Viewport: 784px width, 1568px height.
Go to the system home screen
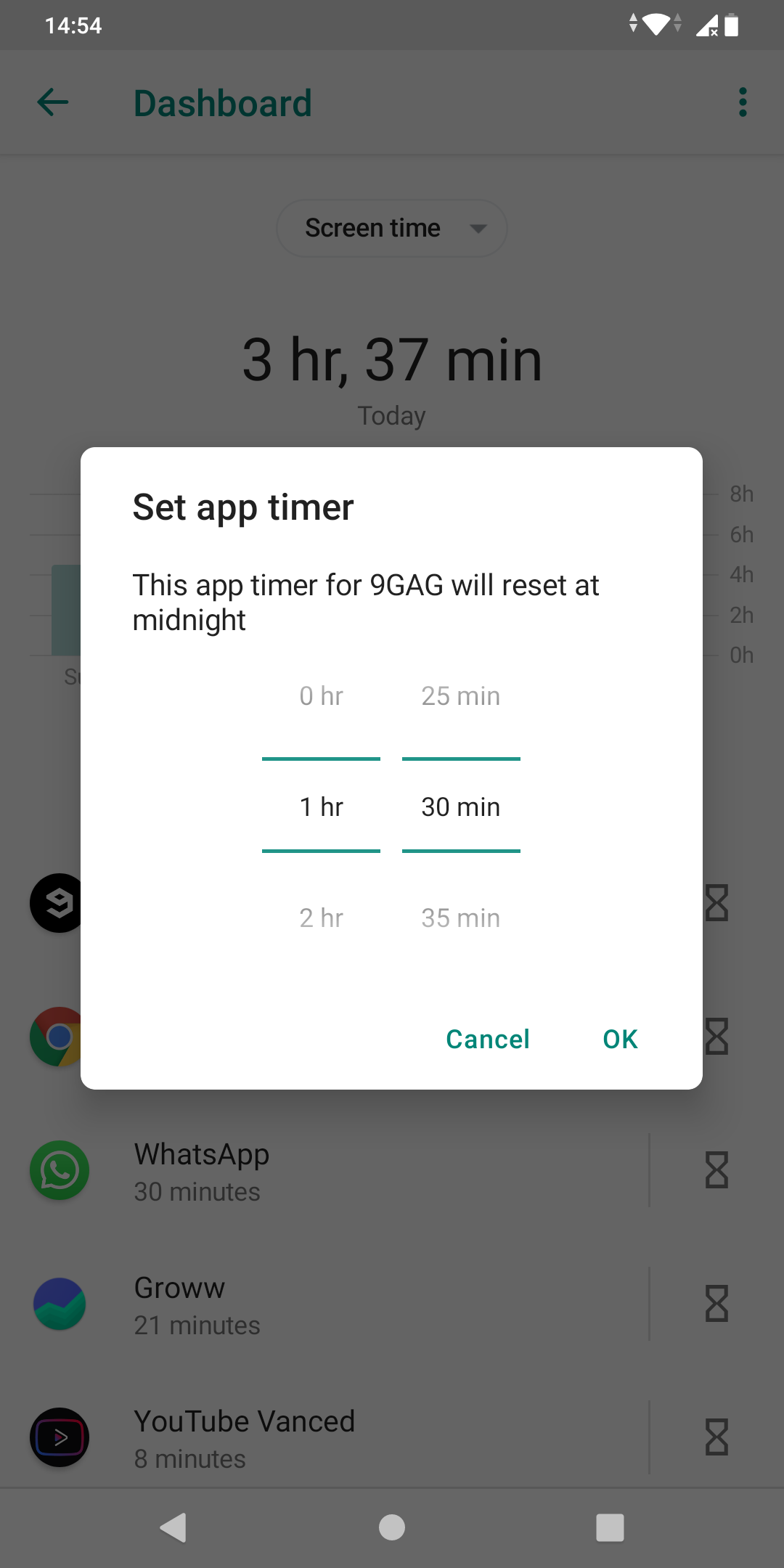(x=392, y=1527)
